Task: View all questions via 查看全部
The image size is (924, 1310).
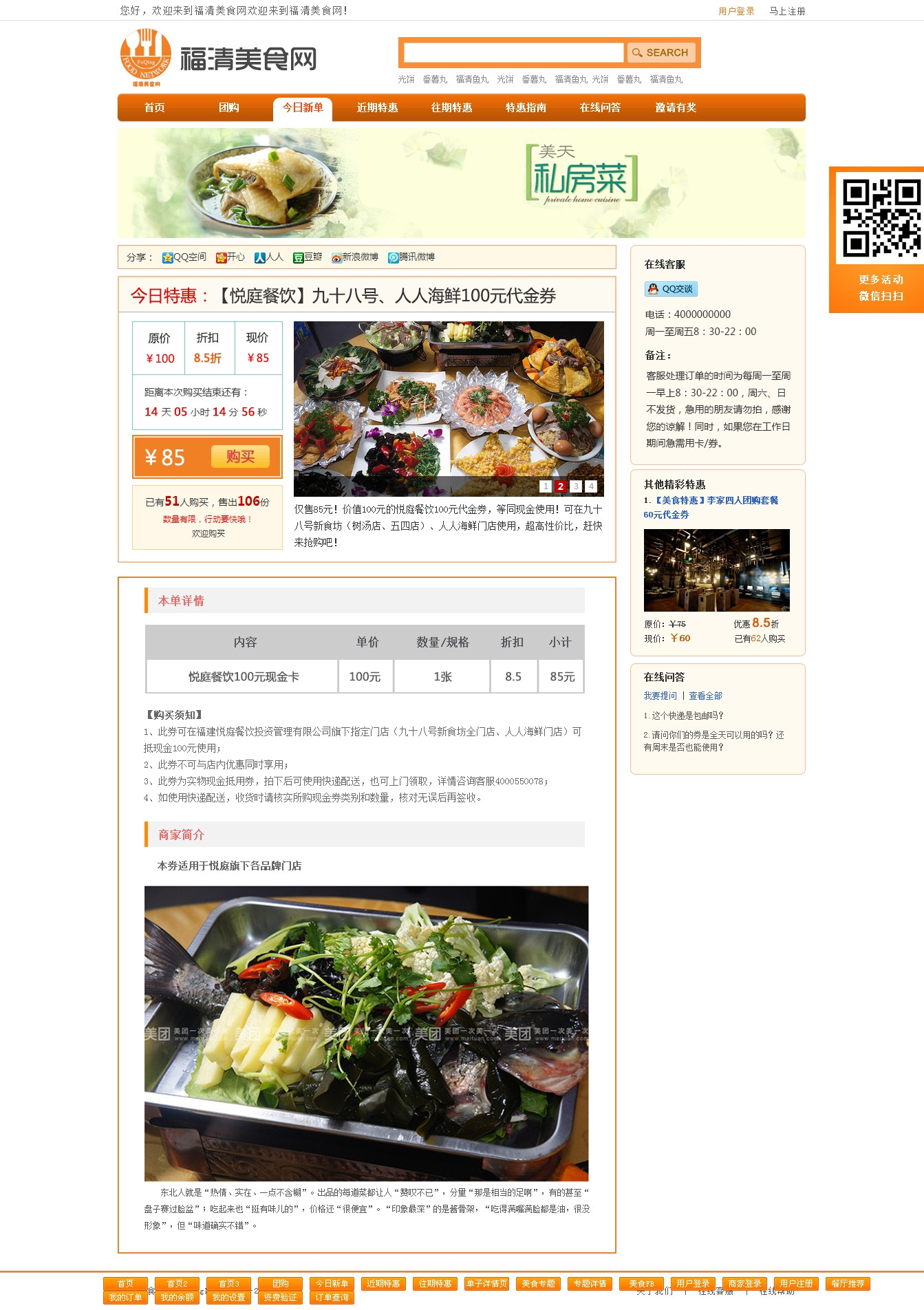Action: [705, 696]
